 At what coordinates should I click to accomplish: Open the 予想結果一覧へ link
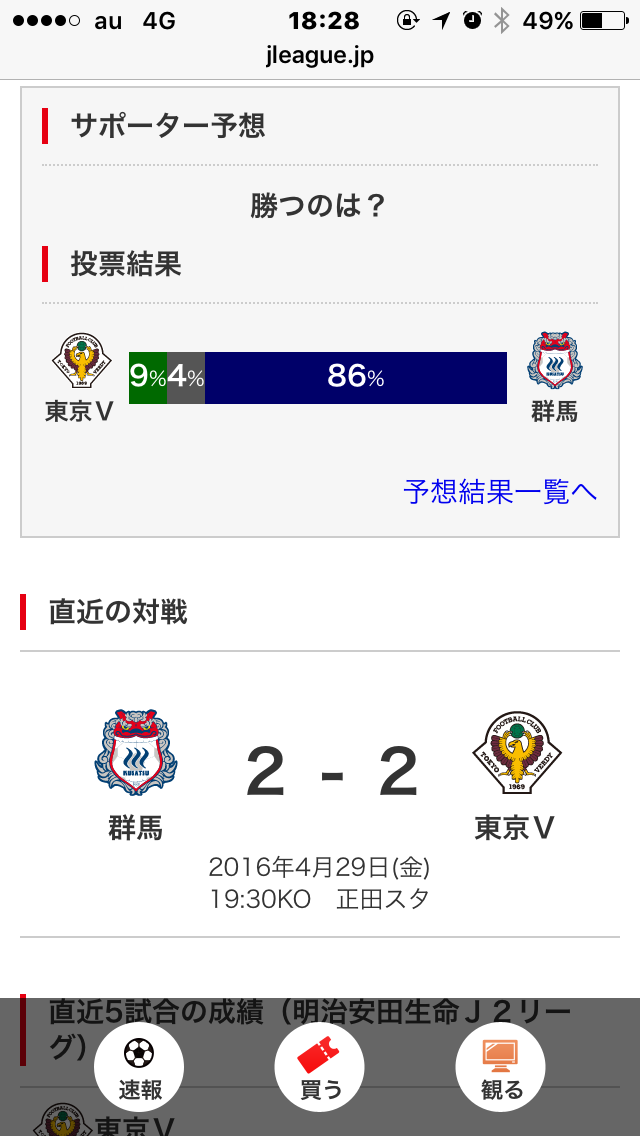[500, 491]
